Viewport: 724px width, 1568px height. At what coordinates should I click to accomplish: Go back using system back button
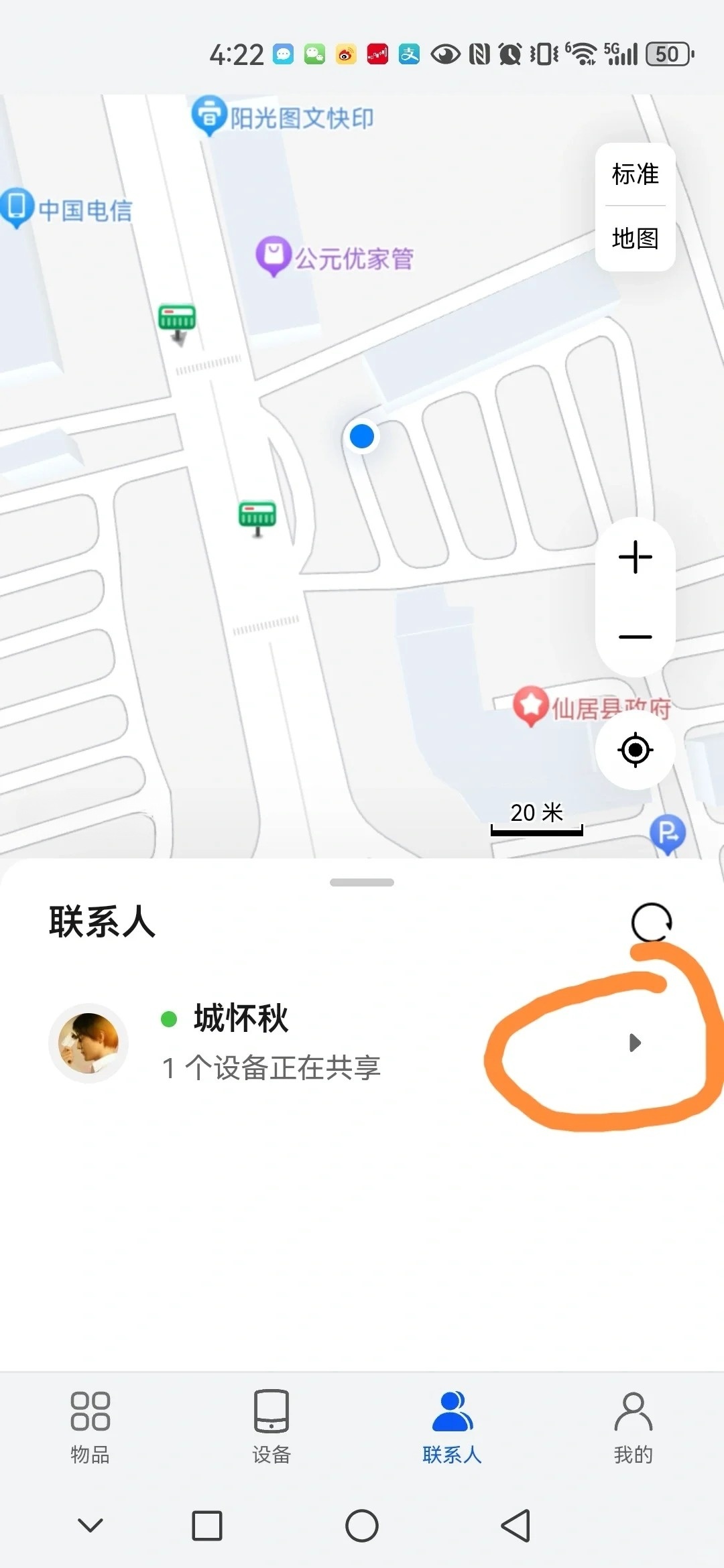(x=516, y=1526)
